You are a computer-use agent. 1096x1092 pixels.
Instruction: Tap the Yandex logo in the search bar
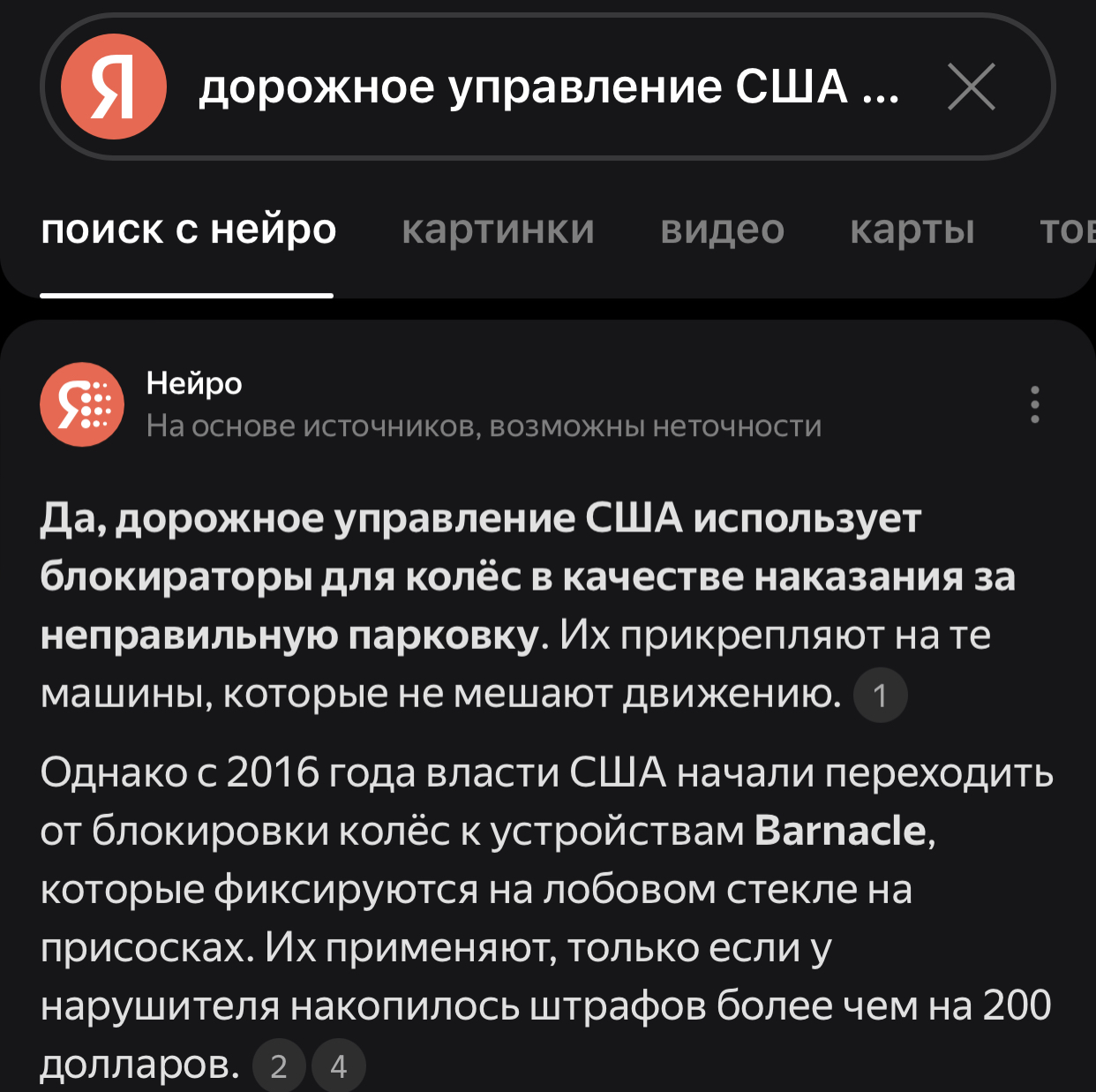tap(114, 87)
